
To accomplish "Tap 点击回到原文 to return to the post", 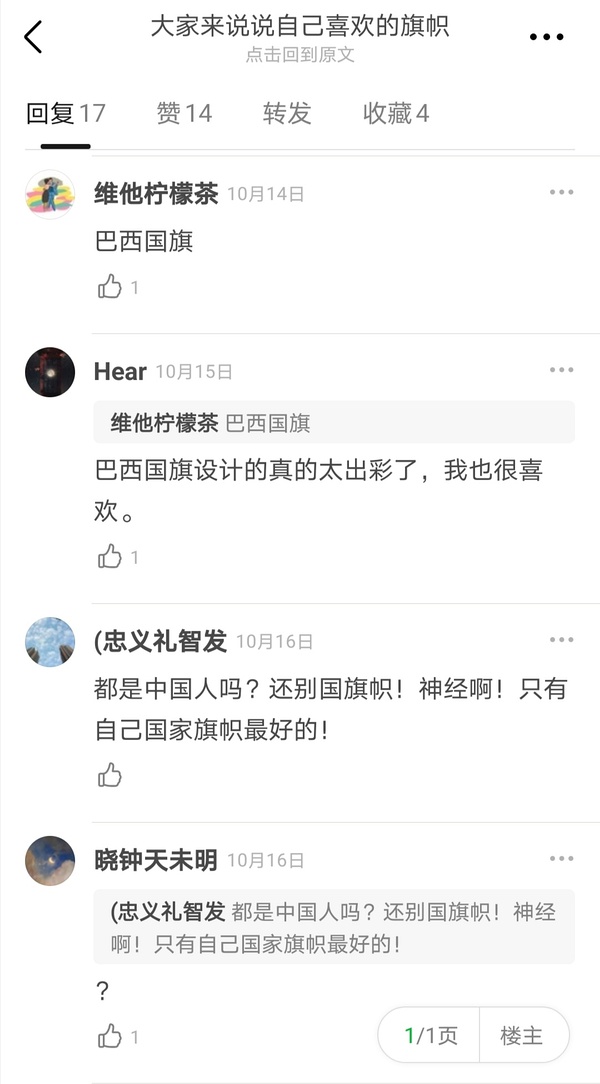I will [300, 55].
